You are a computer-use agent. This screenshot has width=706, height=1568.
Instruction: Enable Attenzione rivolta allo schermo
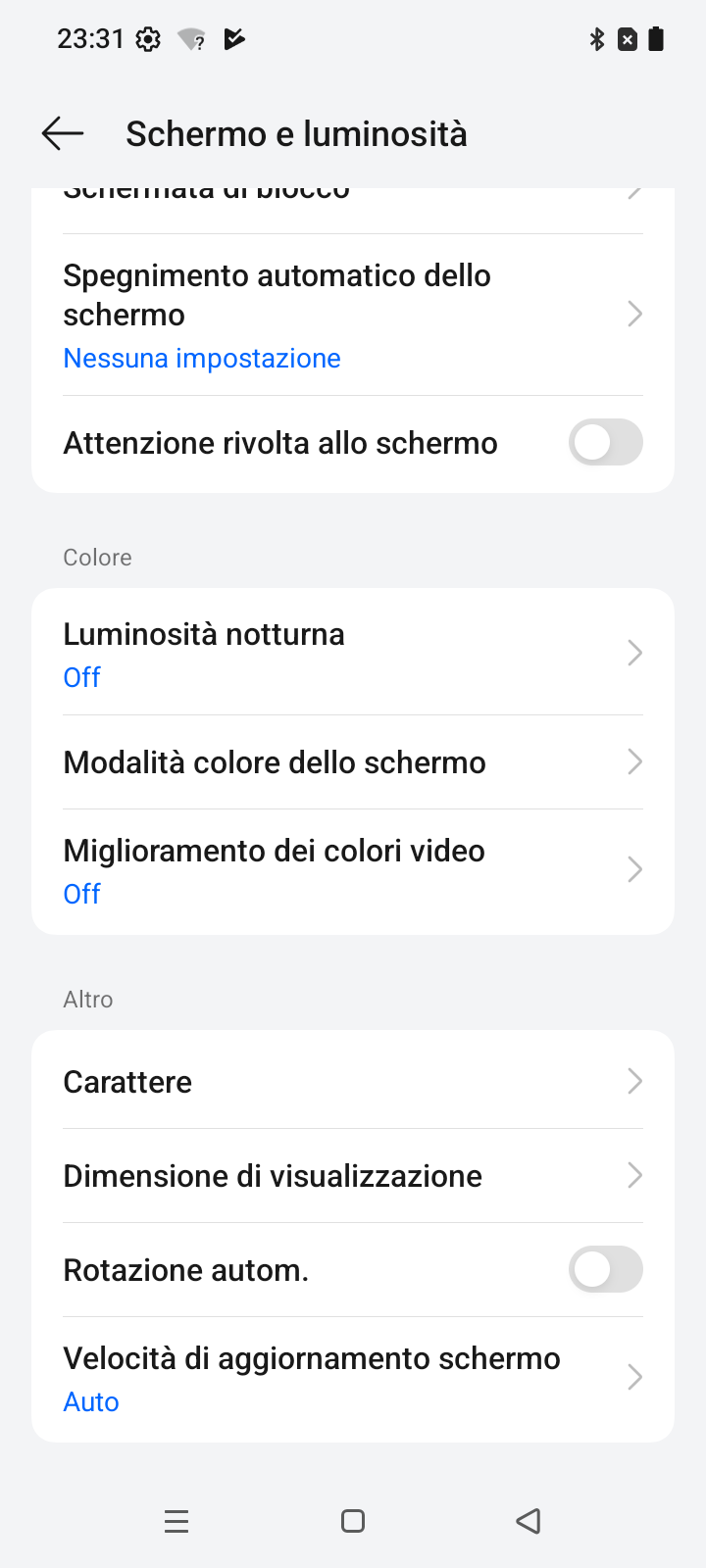(x=605, y=443)
